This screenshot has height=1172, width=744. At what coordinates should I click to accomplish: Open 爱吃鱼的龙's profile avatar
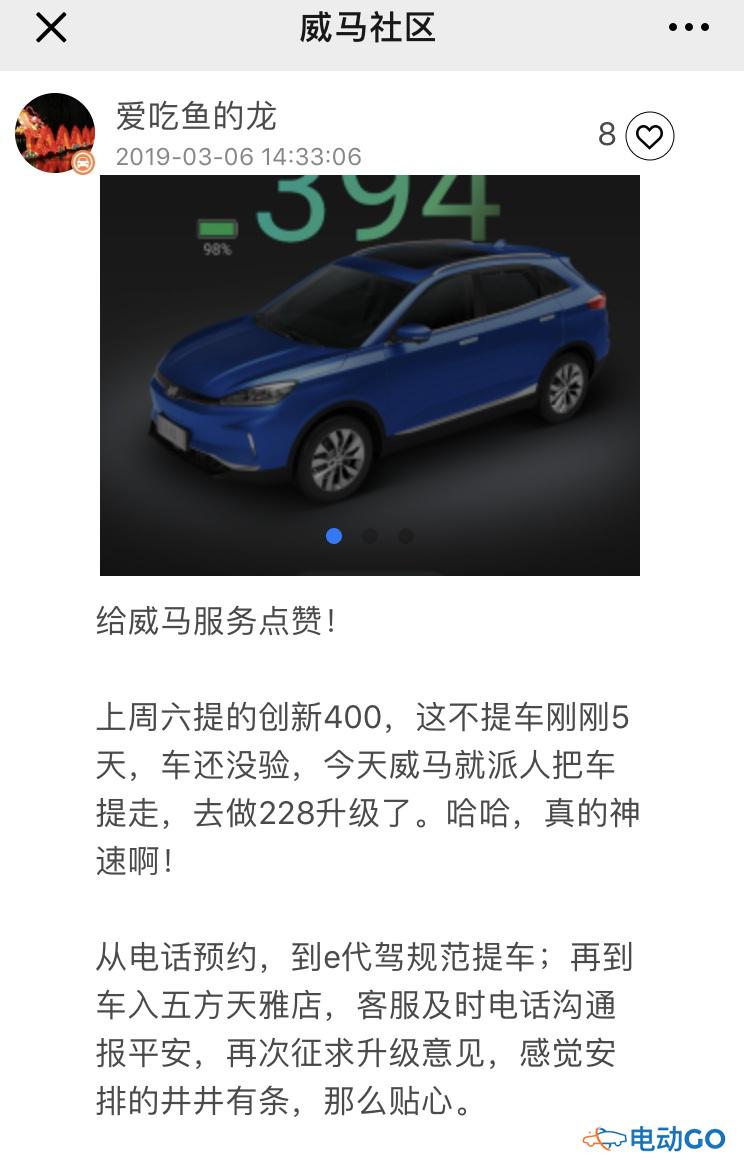pyautogui.click(x=55, y=134)
